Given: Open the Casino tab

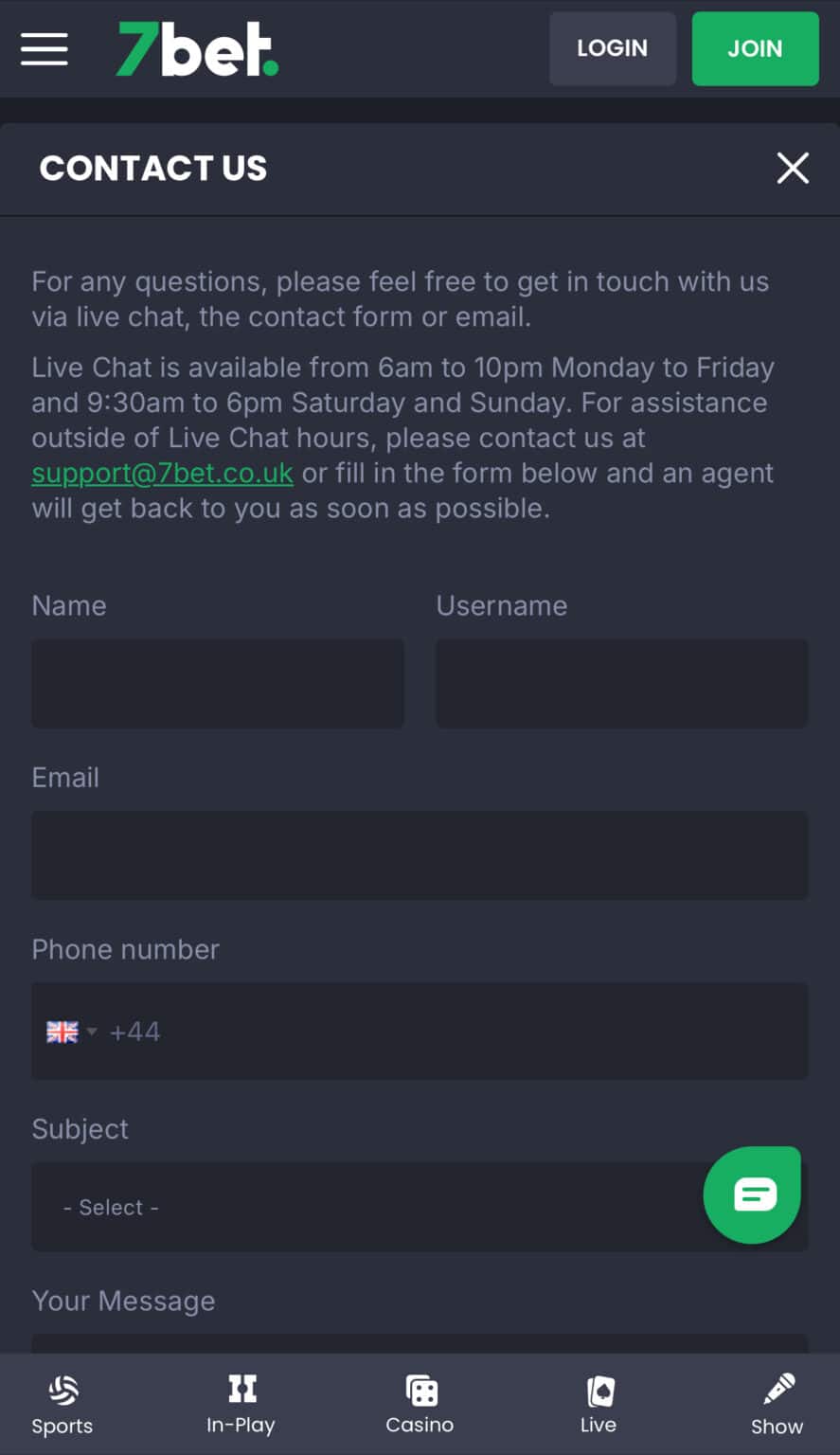Looking at the screenshot, I should pos(420,1405).
